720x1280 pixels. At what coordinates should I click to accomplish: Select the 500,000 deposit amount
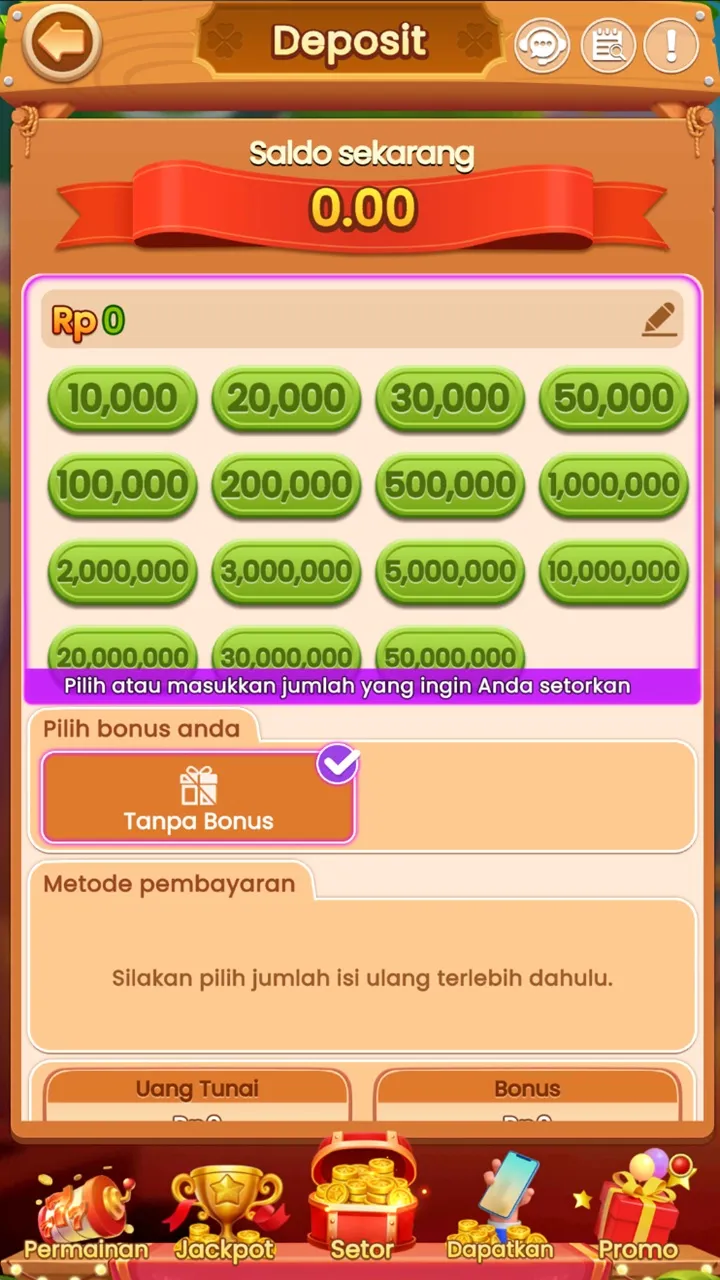(449, 485)
